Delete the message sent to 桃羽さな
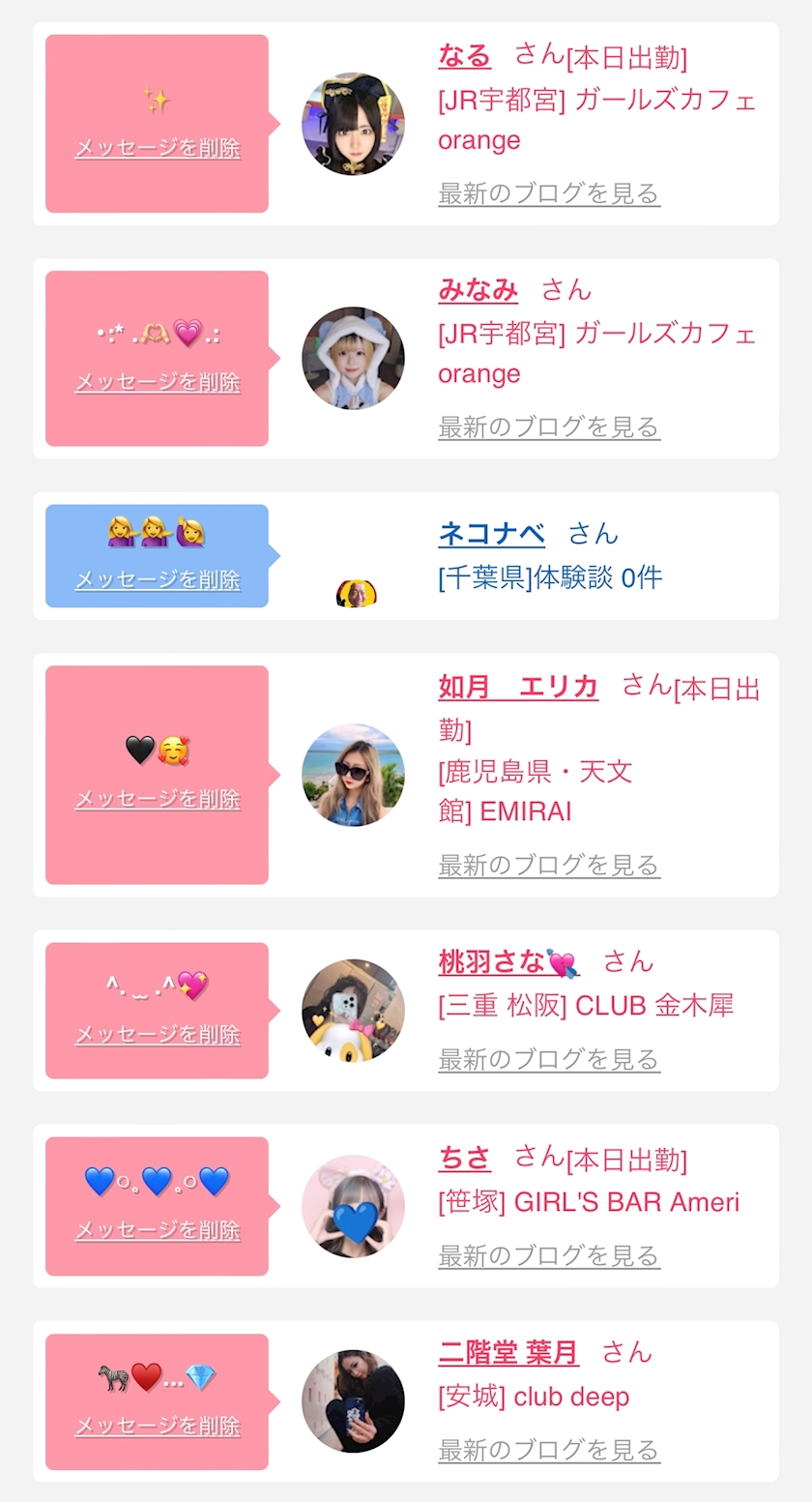812x1502 pixels. click(158, 1034)
